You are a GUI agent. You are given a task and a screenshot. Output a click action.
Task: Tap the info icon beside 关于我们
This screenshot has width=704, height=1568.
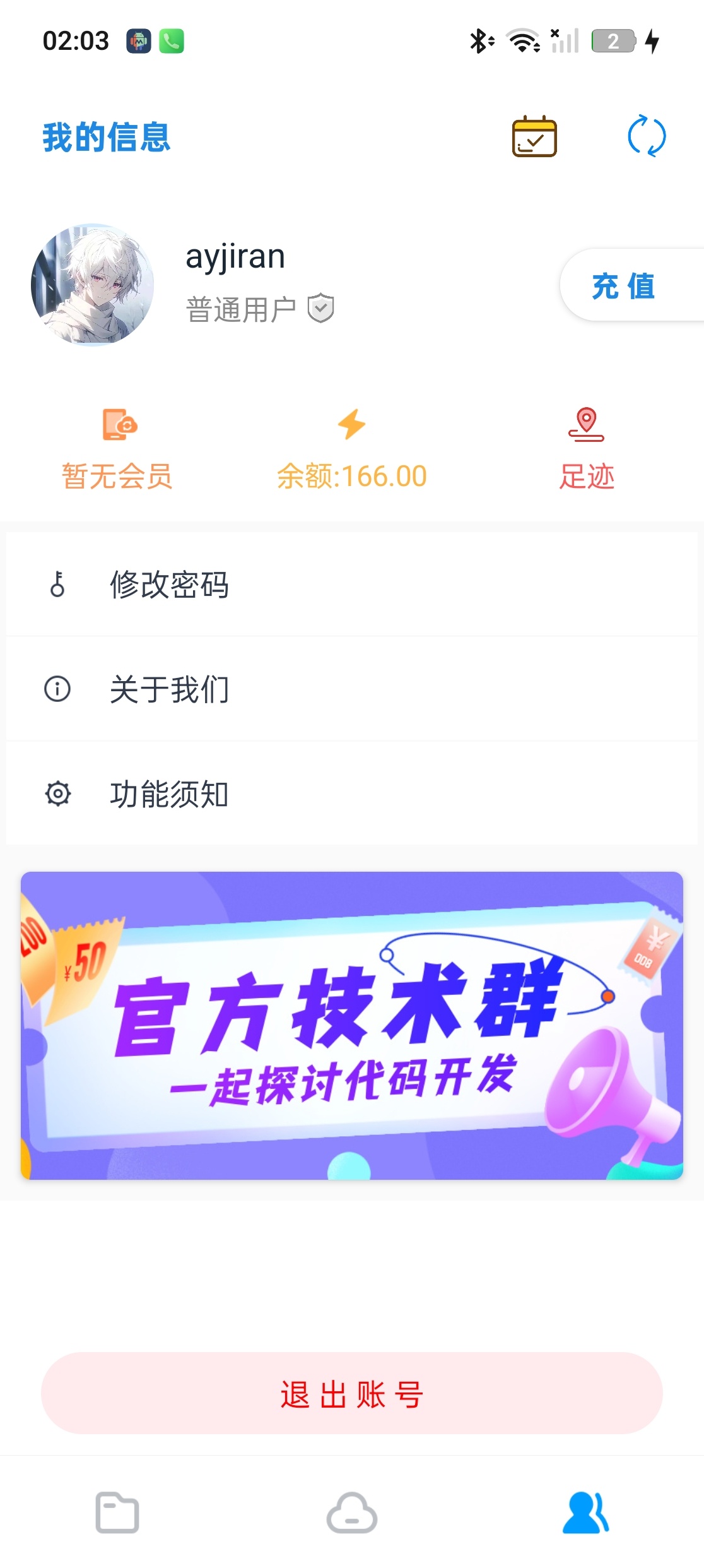(x=58, y=690)
